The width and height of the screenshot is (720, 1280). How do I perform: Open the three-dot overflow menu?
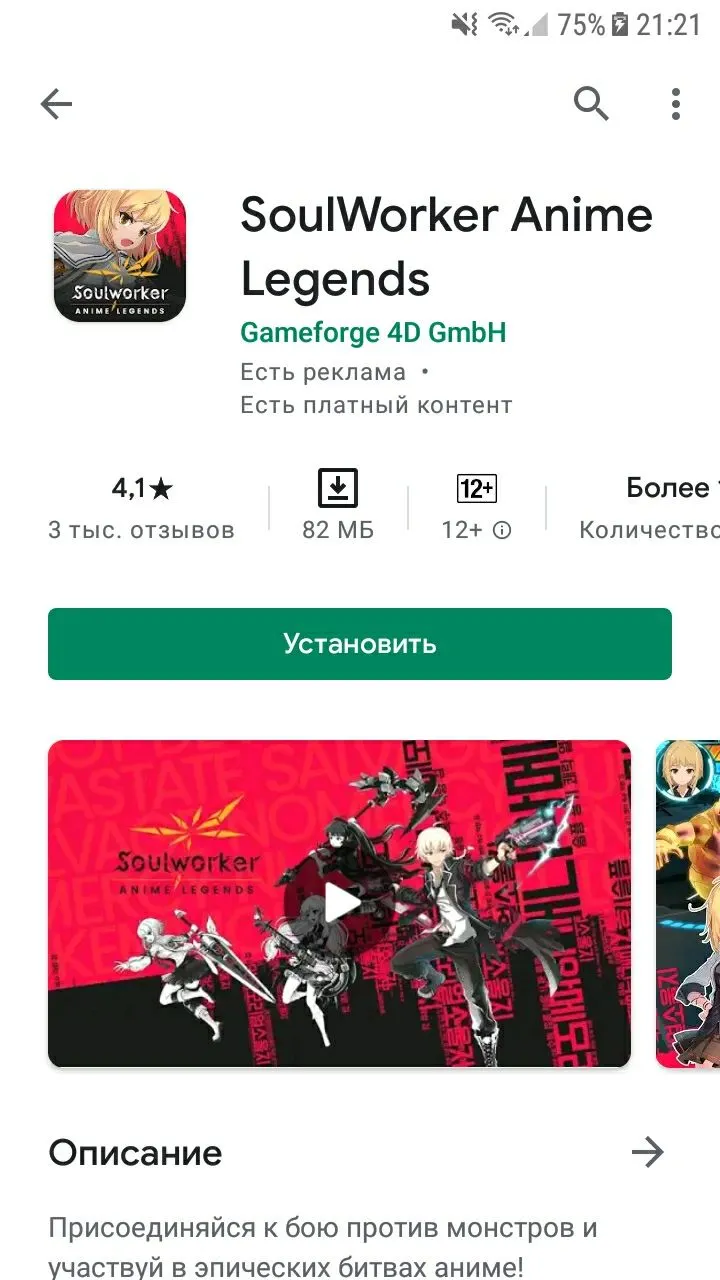click(676, 104)
